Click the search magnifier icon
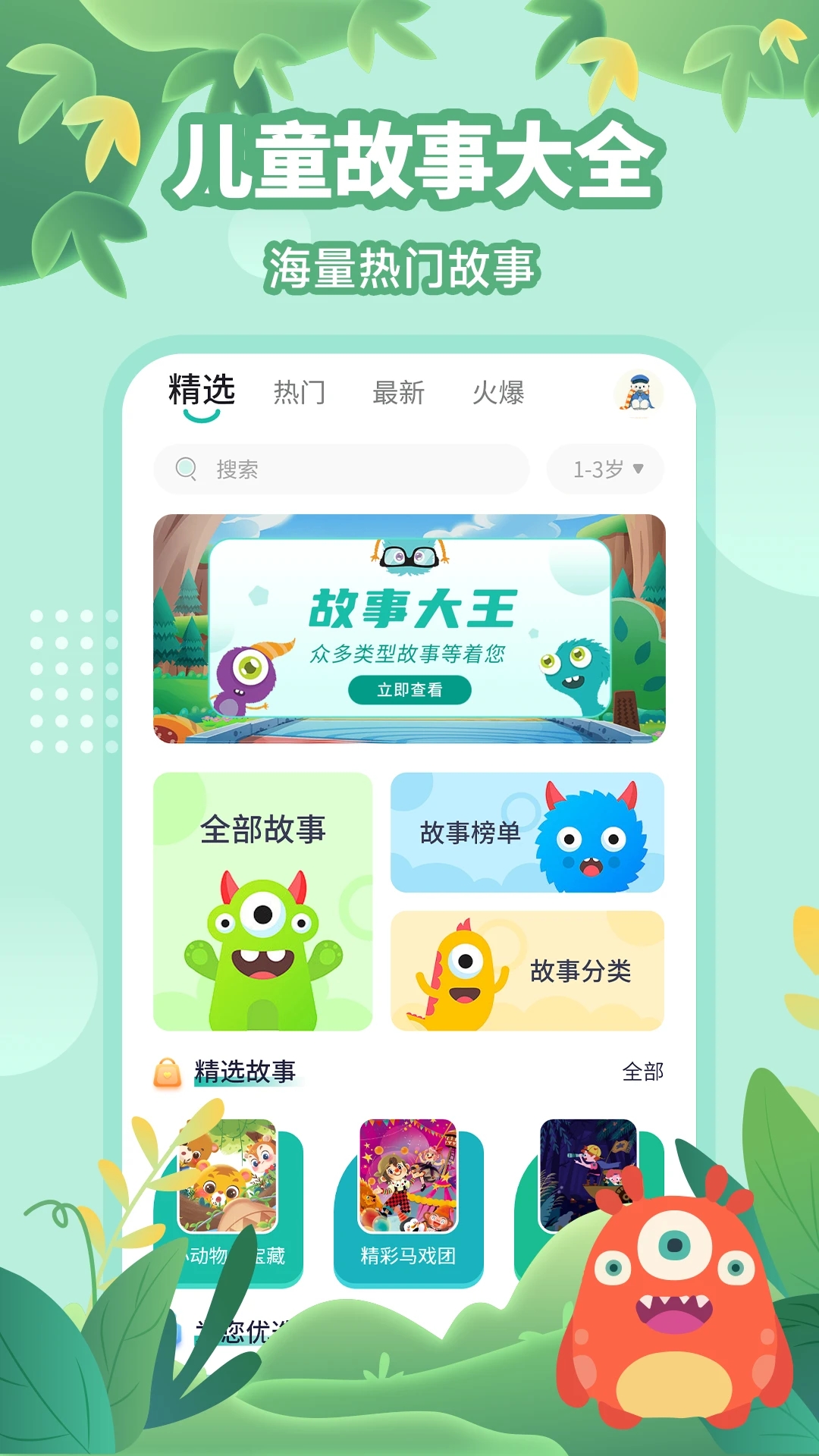The image size is (819, 1456). click(x=184, y=469)
